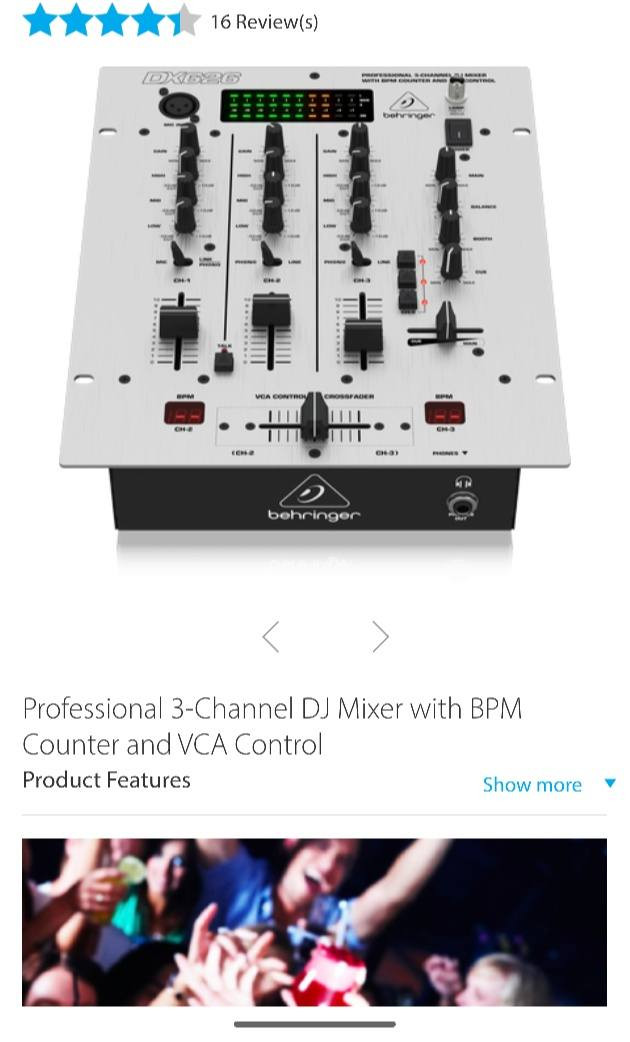The width and height of the screenshot is (630, 1042).
Task: Show the next product image
Action: point(380,637)
